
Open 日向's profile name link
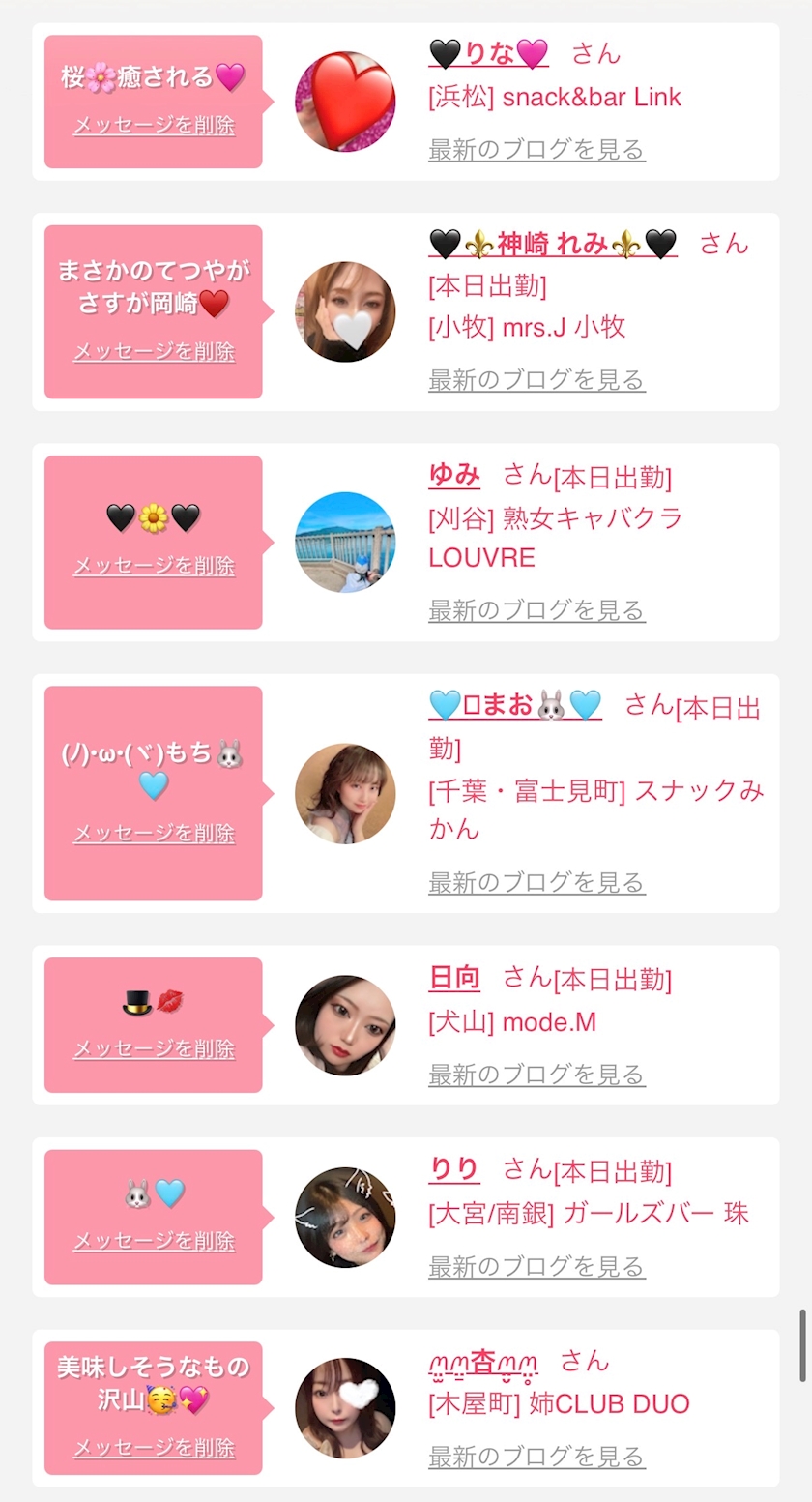click(x=454, y=978)
